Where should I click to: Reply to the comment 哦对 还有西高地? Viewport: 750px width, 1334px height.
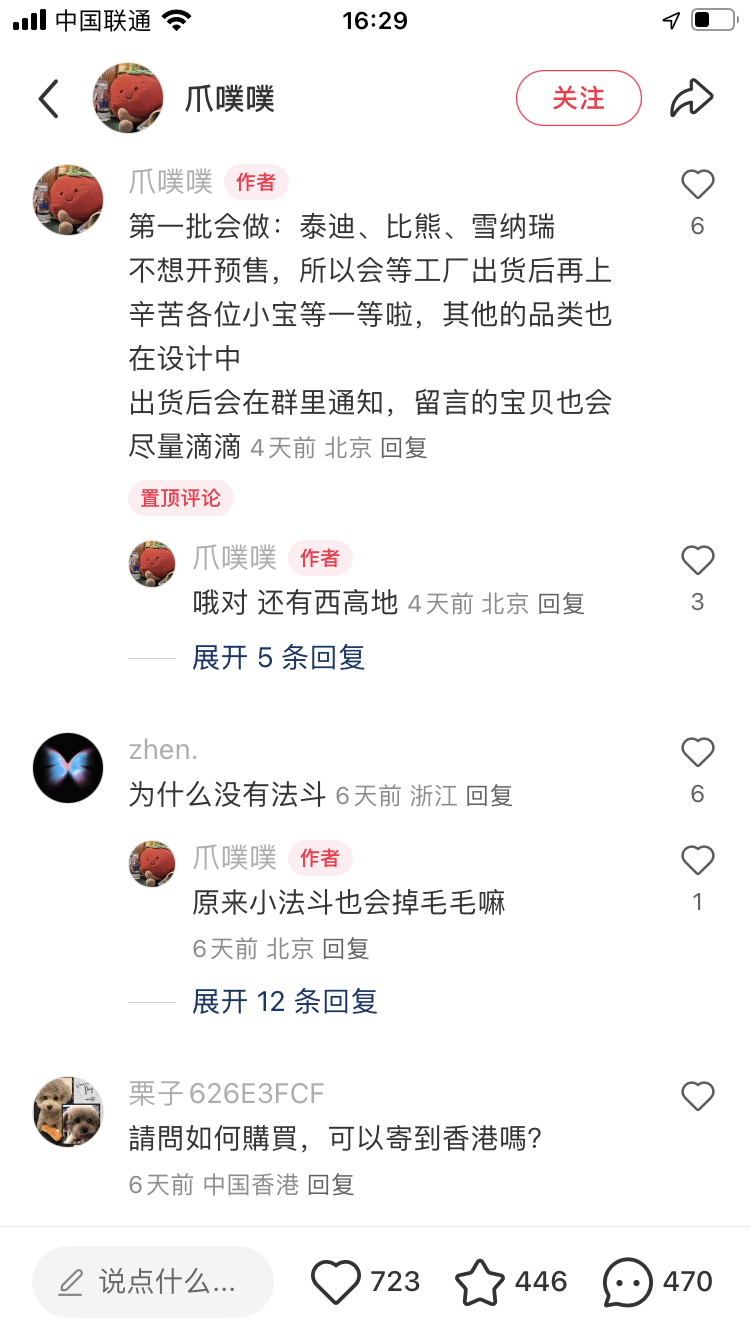(561, 604)
